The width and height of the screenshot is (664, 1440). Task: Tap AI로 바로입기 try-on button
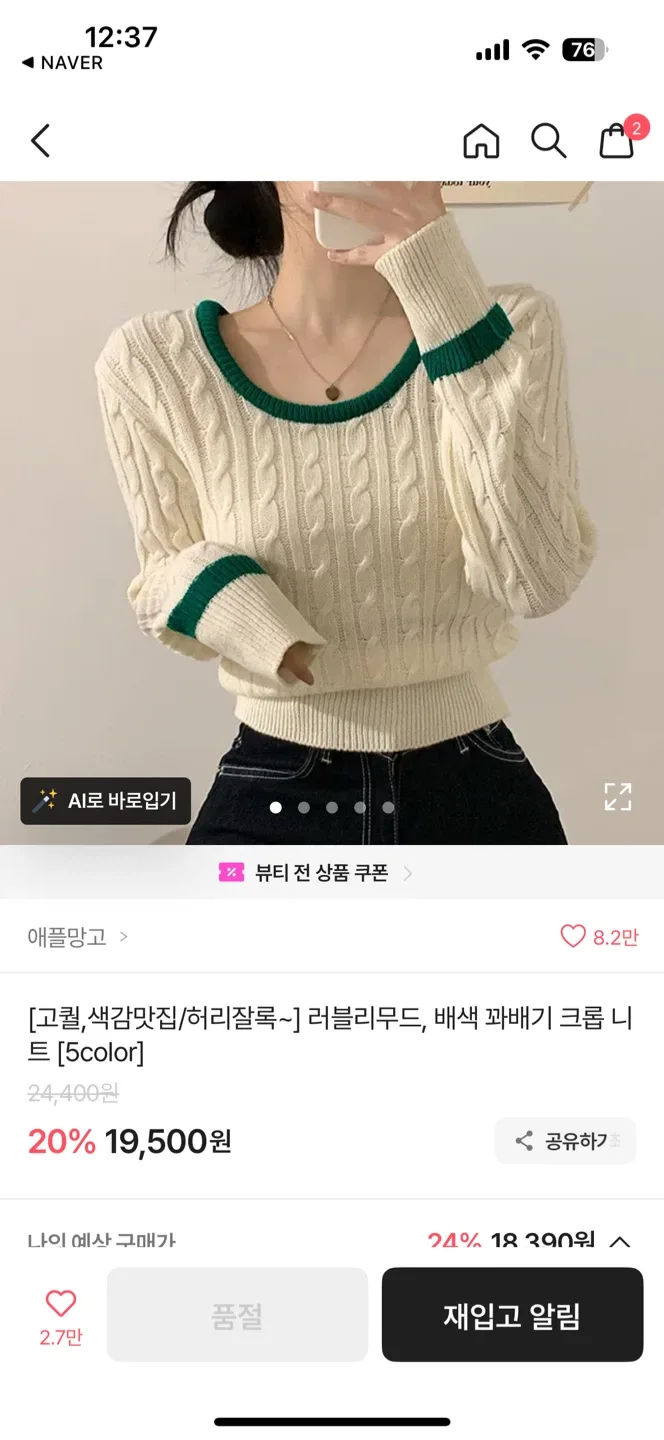(106, 801)
